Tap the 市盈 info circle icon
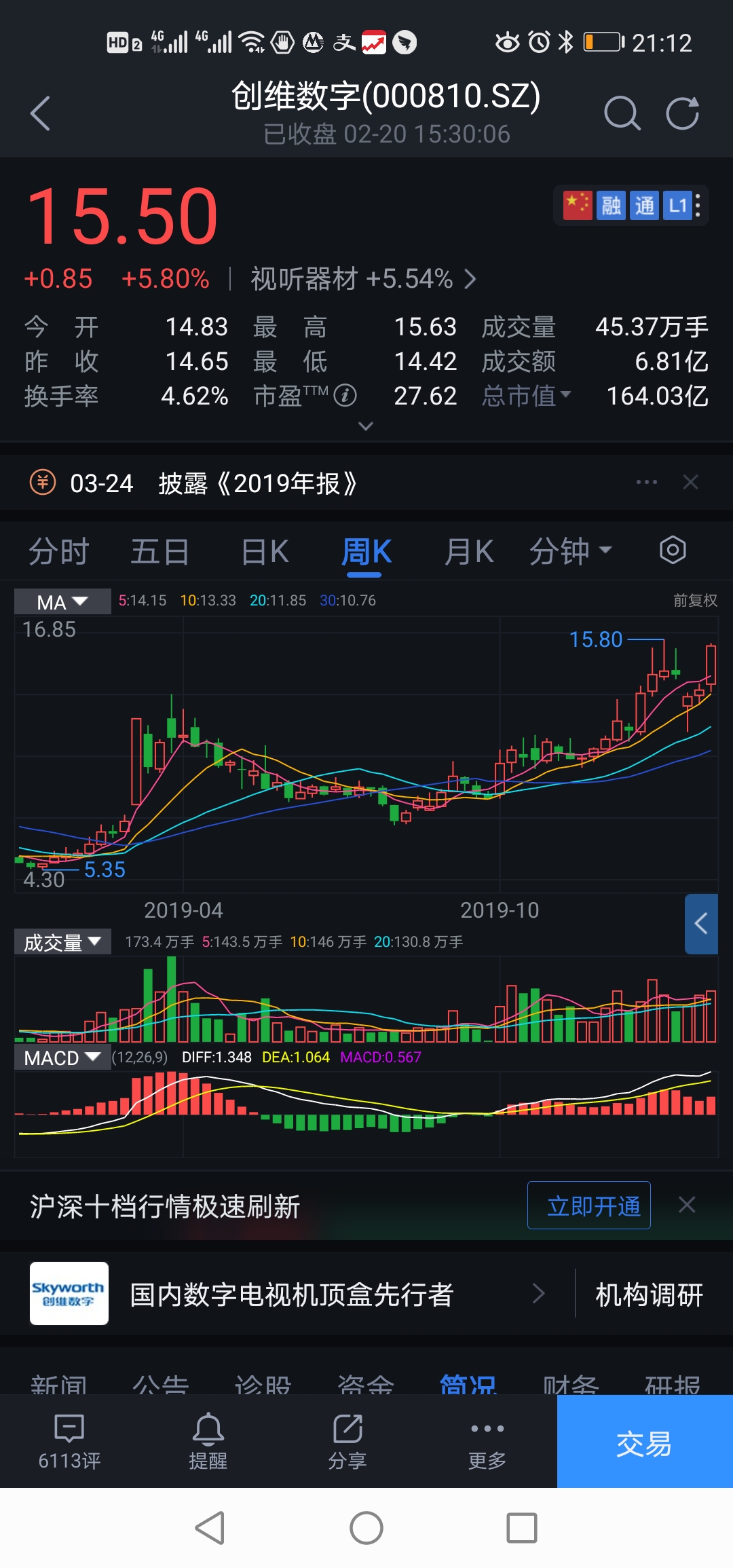 (x=345, y=396)
